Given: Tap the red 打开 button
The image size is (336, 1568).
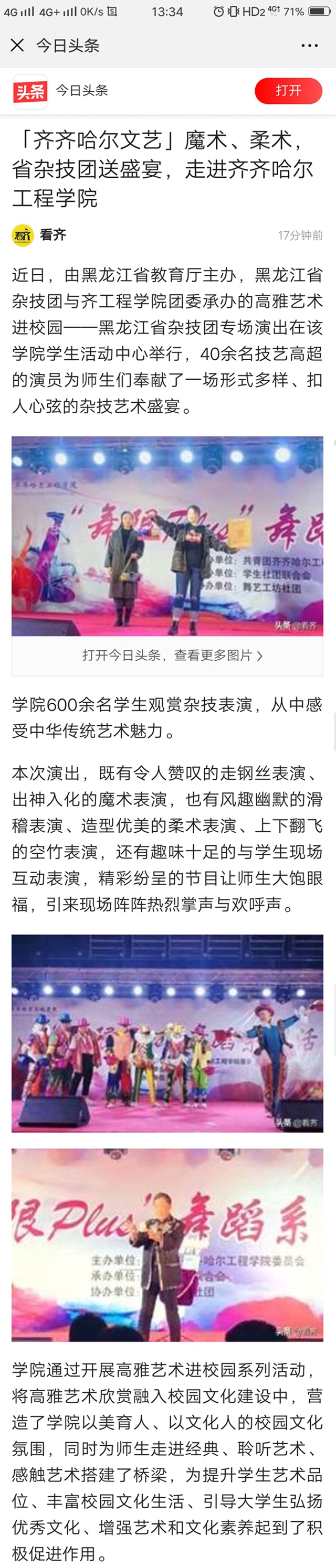Looking at the screenshot, I should coord(288,91).
